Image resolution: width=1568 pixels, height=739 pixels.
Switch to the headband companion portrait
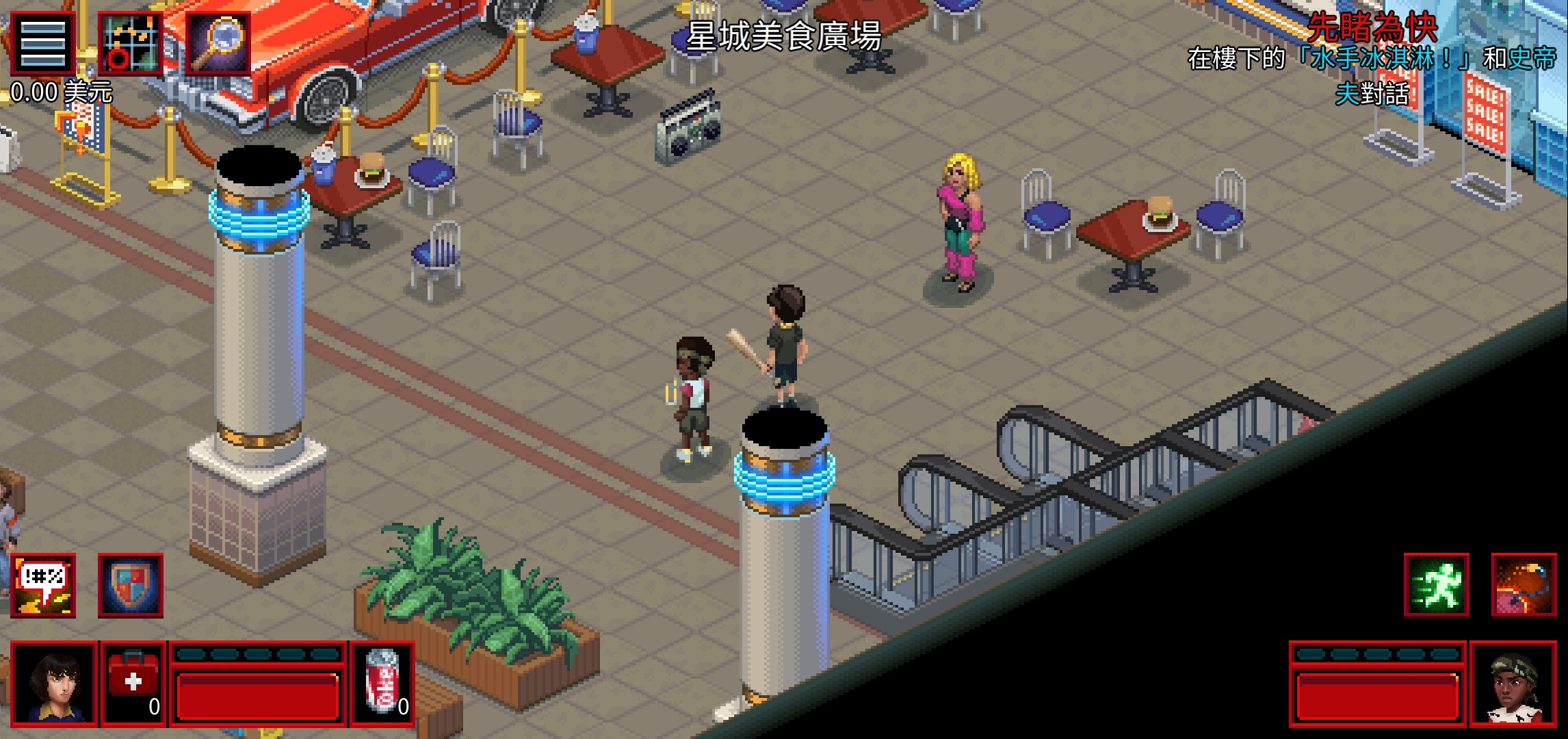click(x=1513, y=684)
